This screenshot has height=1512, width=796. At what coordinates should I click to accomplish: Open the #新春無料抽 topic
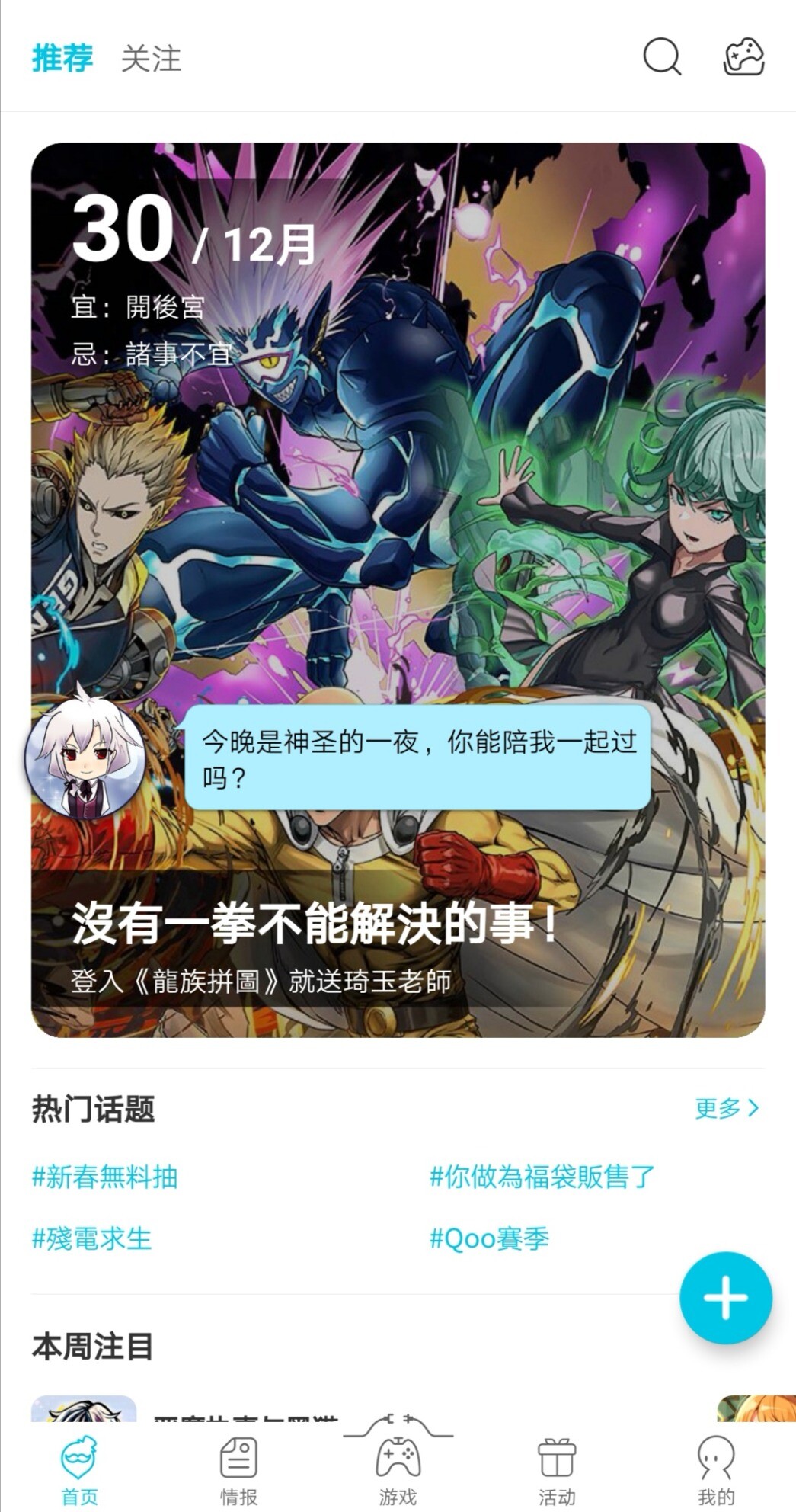pos(105,1177)
